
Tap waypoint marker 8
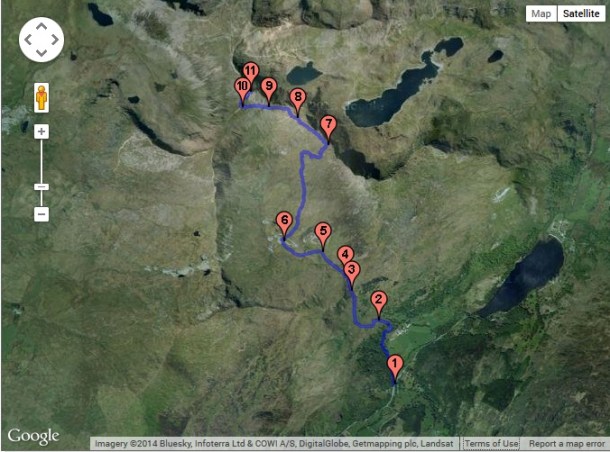pos(297,97)
